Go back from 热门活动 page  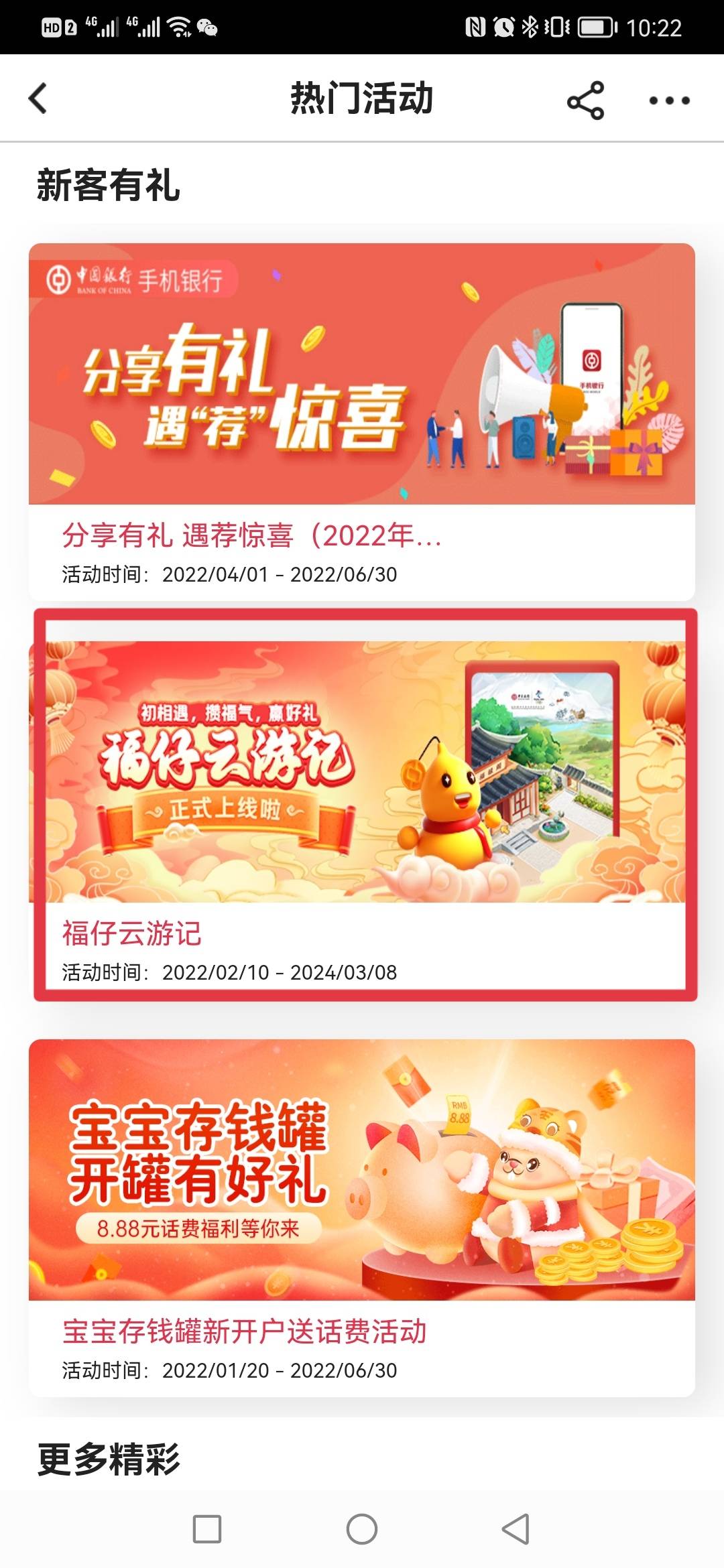point(38,99)
